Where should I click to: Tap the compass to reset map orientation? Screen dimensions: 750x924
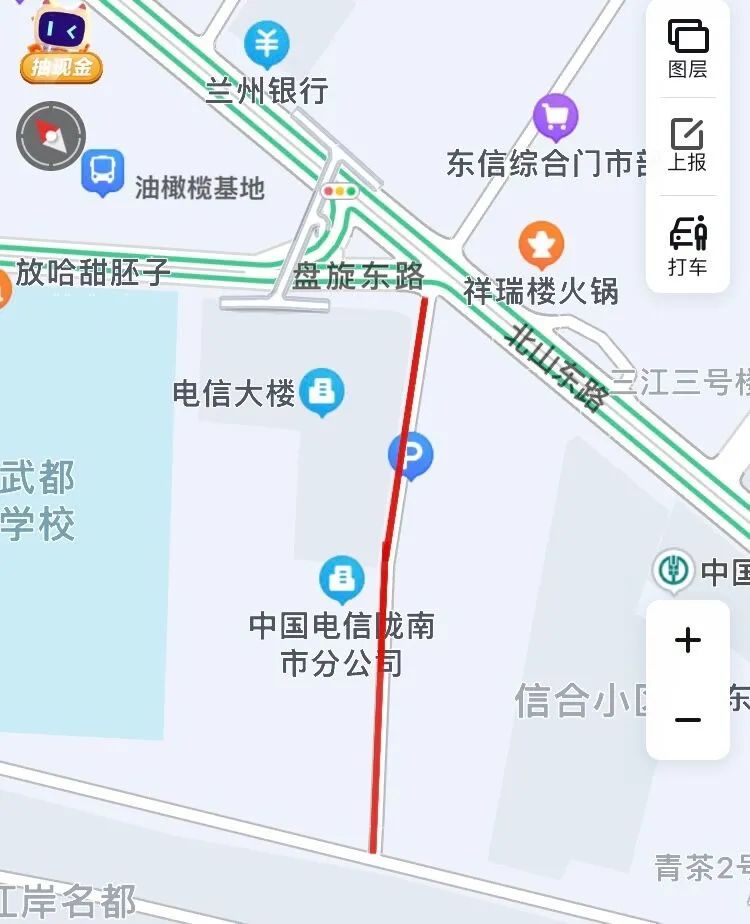(50, 135)
